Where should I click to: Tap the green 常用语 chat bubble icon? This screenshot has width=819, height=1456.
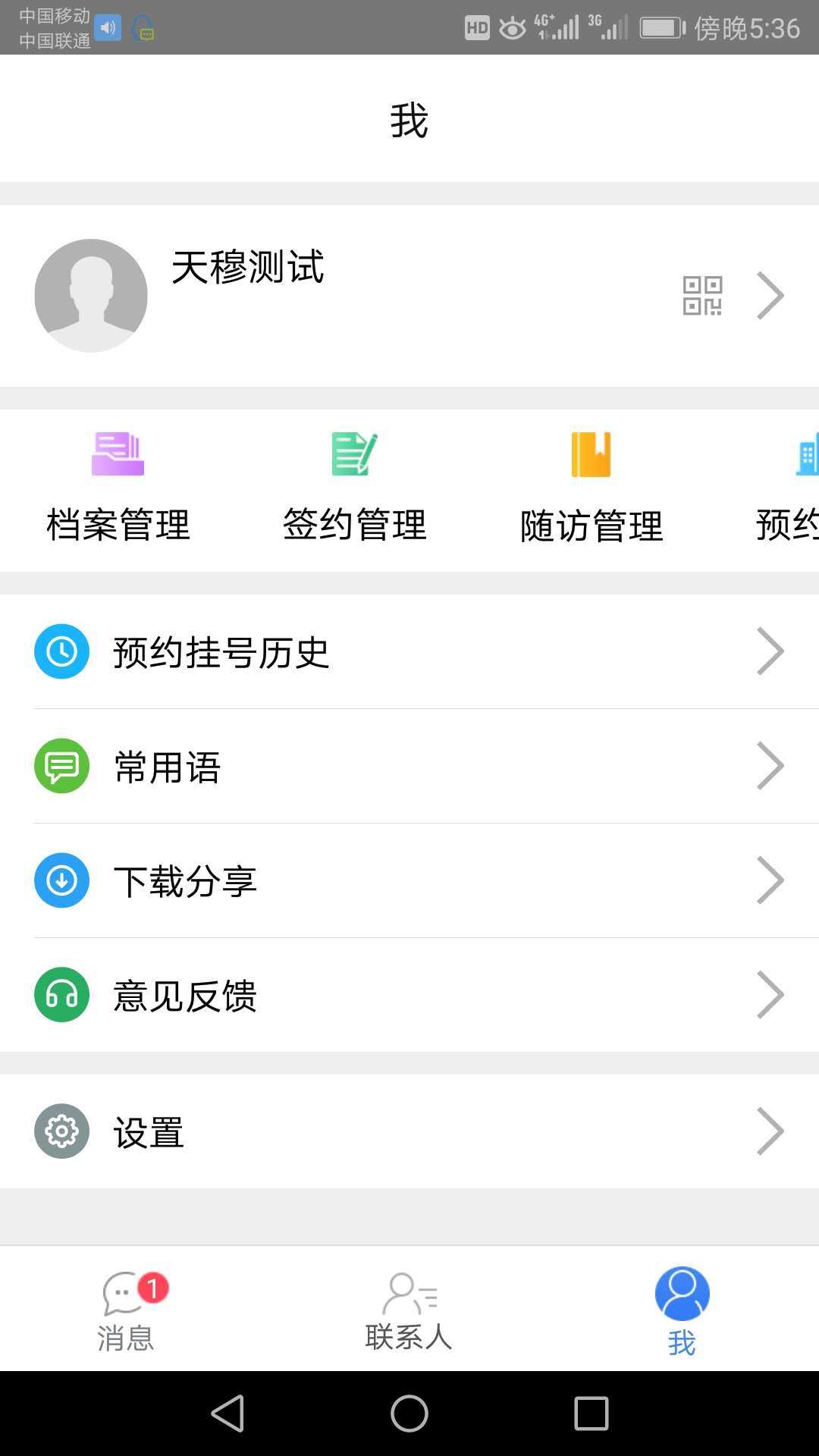[61, 766]
